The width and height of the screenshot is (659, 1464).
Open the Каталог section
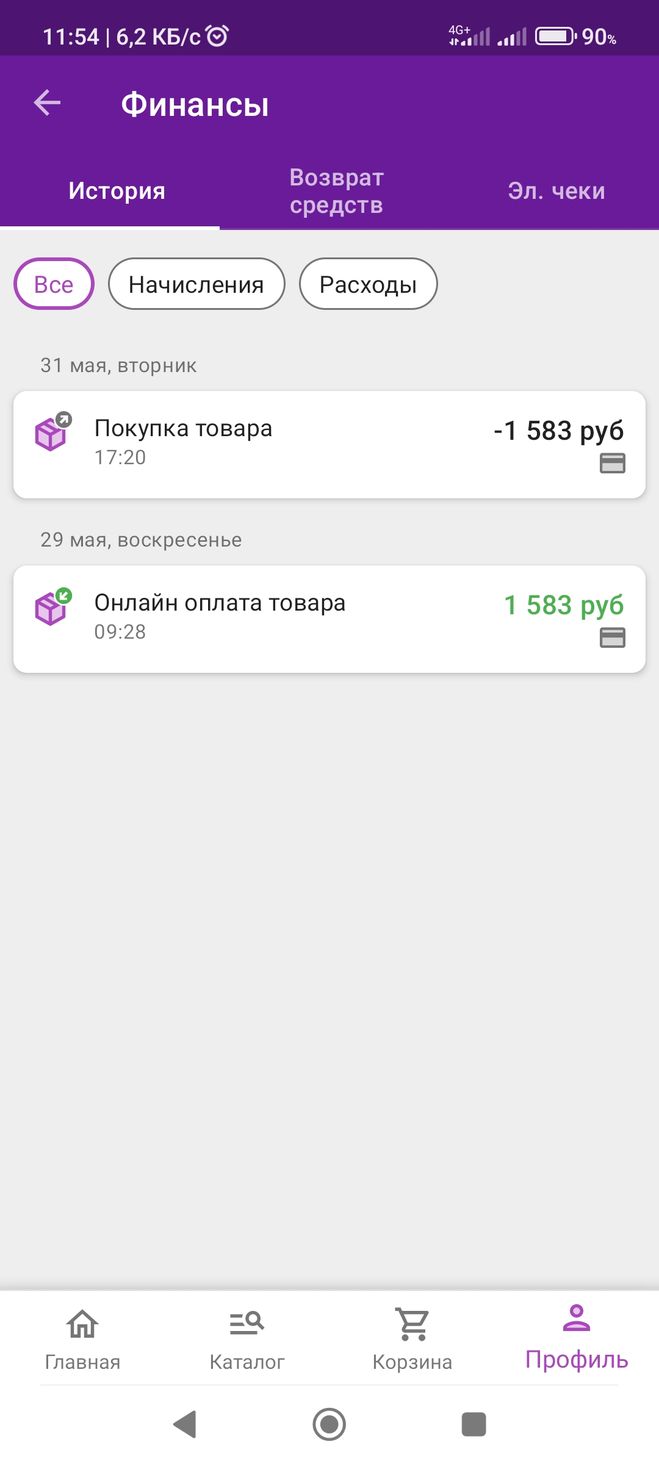pos(247,1341)
